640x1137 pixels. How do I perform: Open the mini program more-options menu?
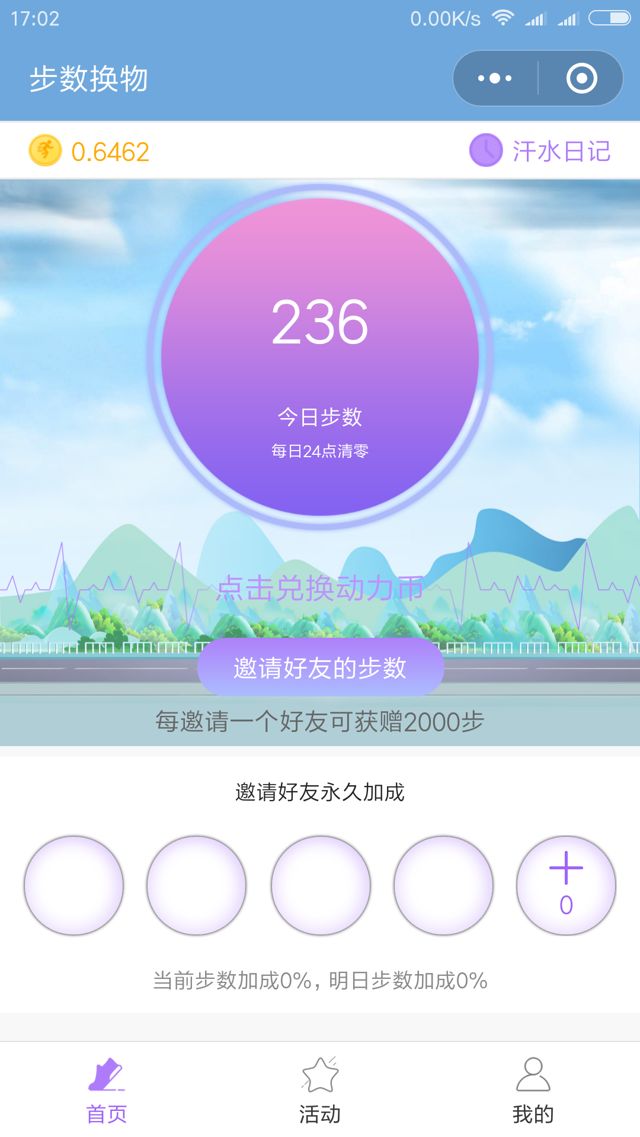(495, 78)
